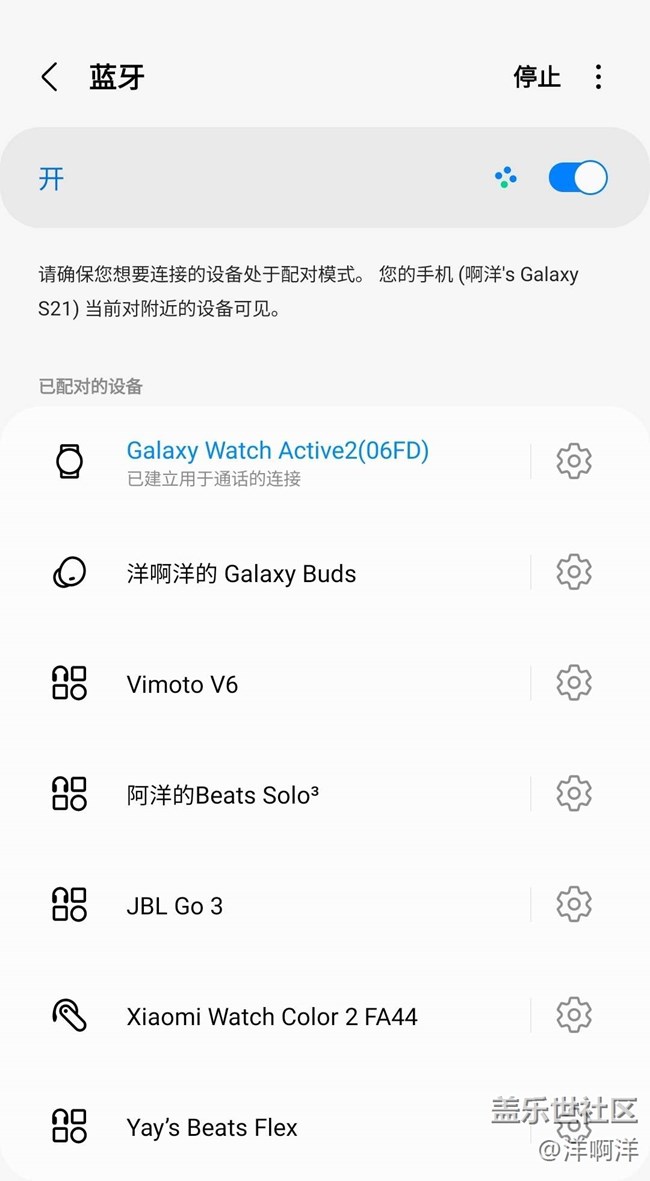Open settings gear for JBL Go 3
Viewport: 650px width, 1181px height.
tap(574, 905)
